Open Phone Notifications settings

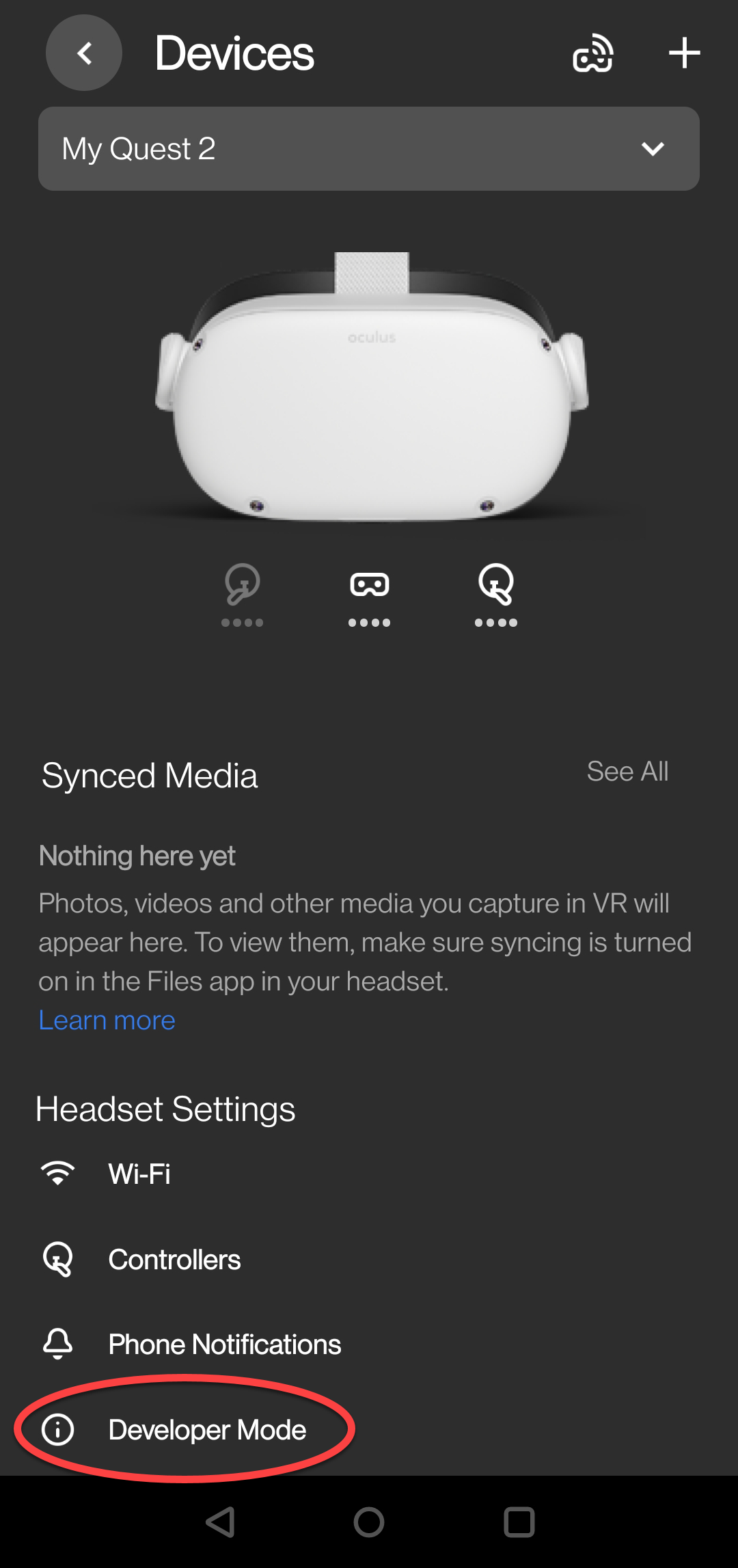point(224,1344)
